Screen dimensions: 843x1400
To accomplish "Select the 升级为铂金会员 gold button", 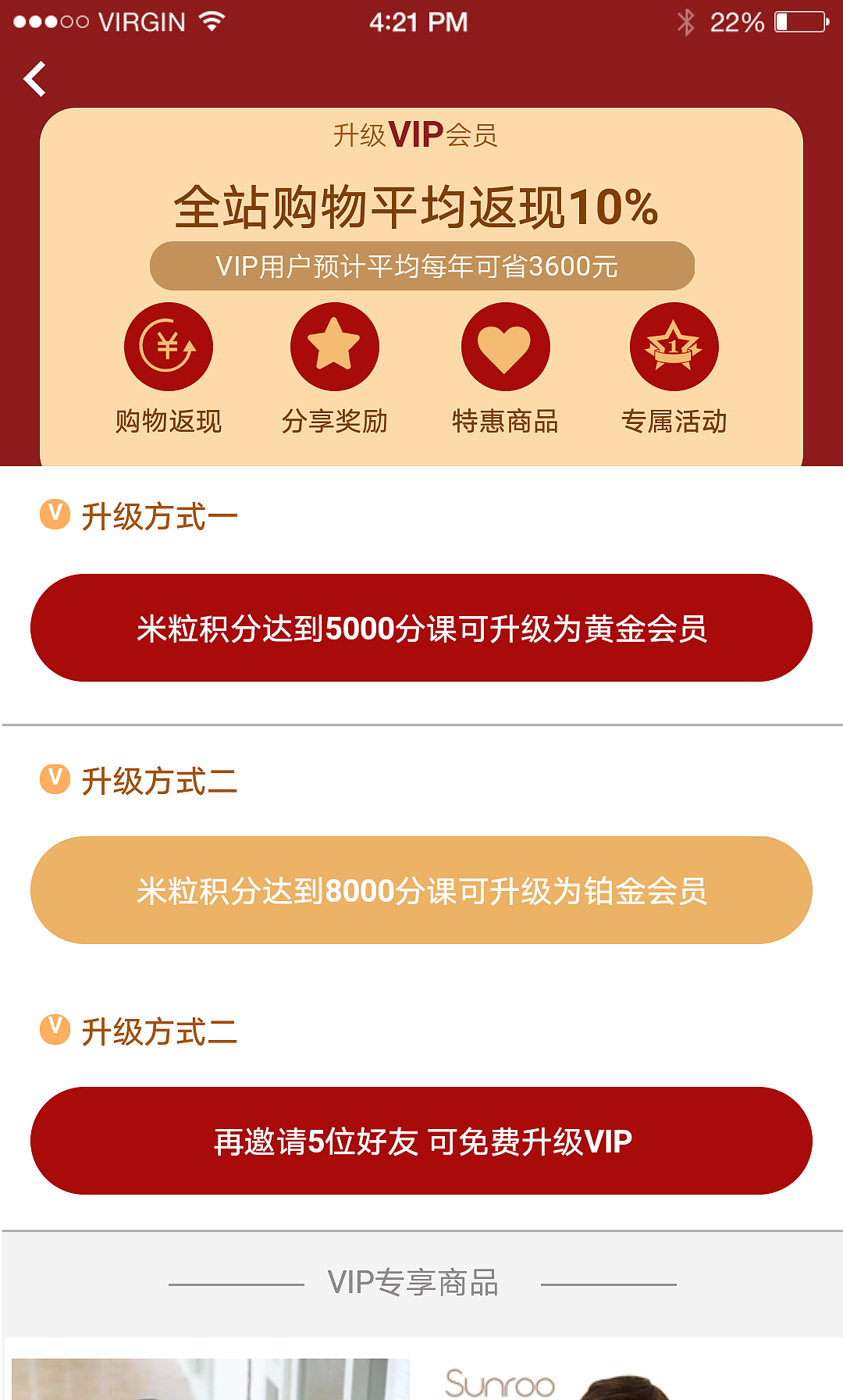I will 421,889.
